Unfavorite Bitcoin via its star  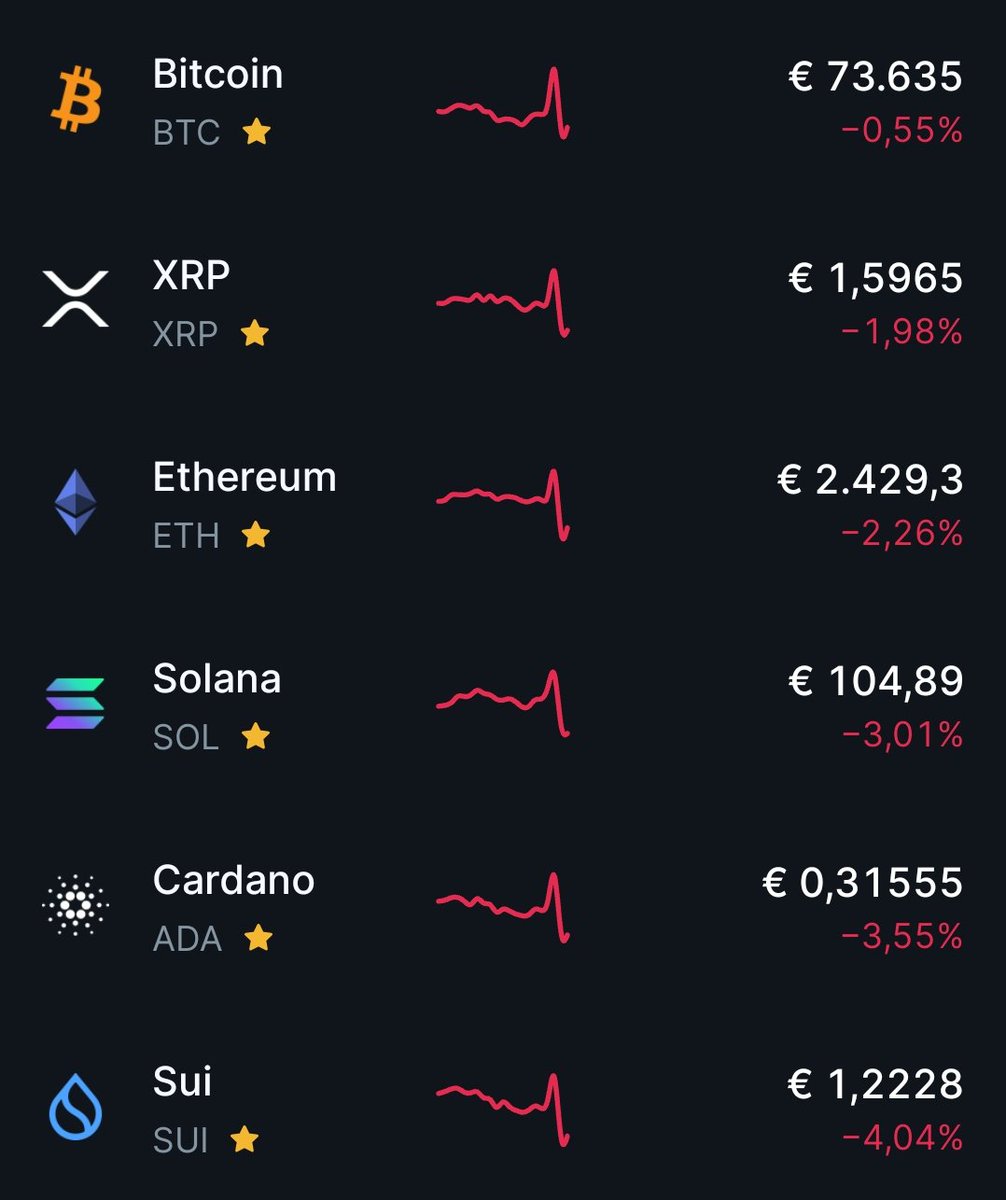click(257, 132)
